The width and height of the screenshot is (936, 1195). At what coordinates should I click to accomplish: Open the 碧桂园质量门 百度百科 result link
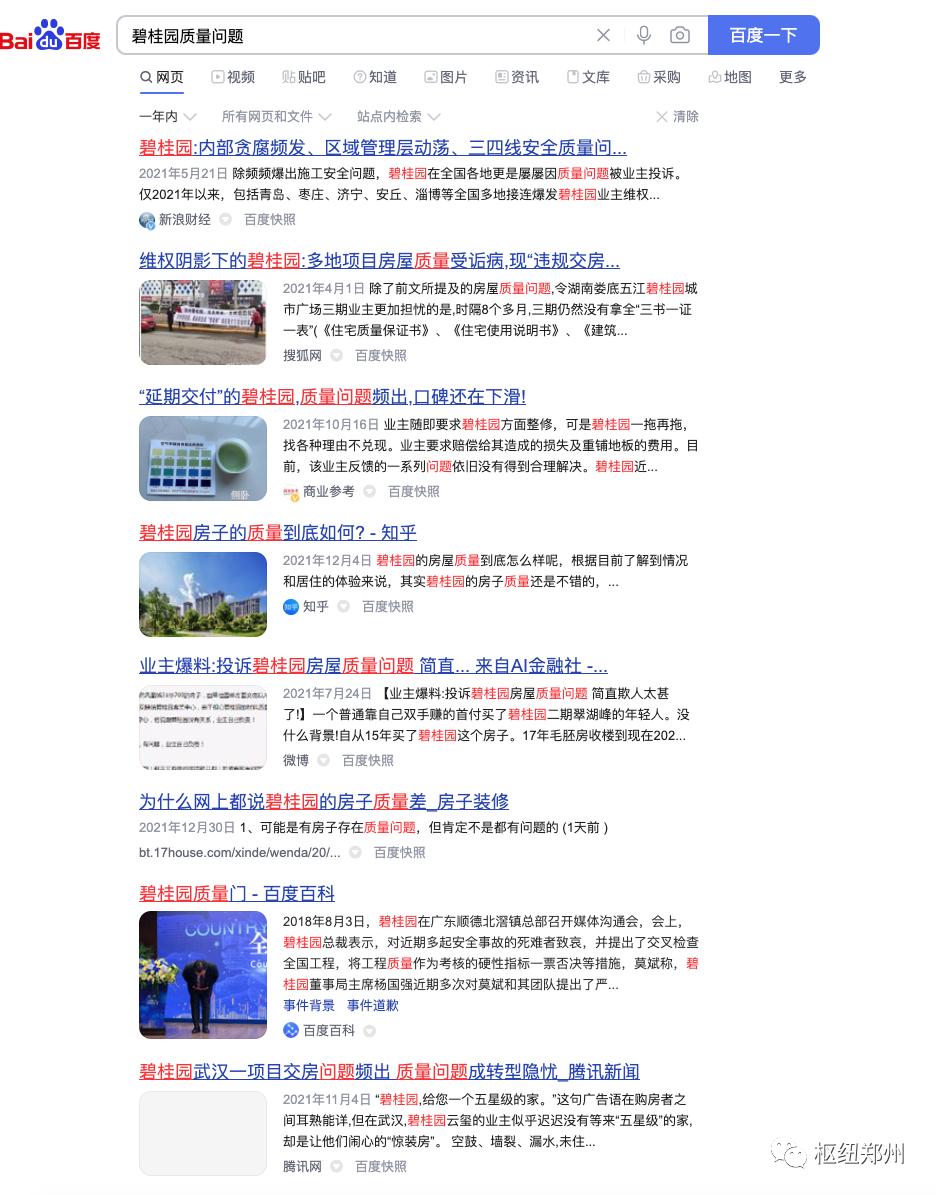click(236, 892)
